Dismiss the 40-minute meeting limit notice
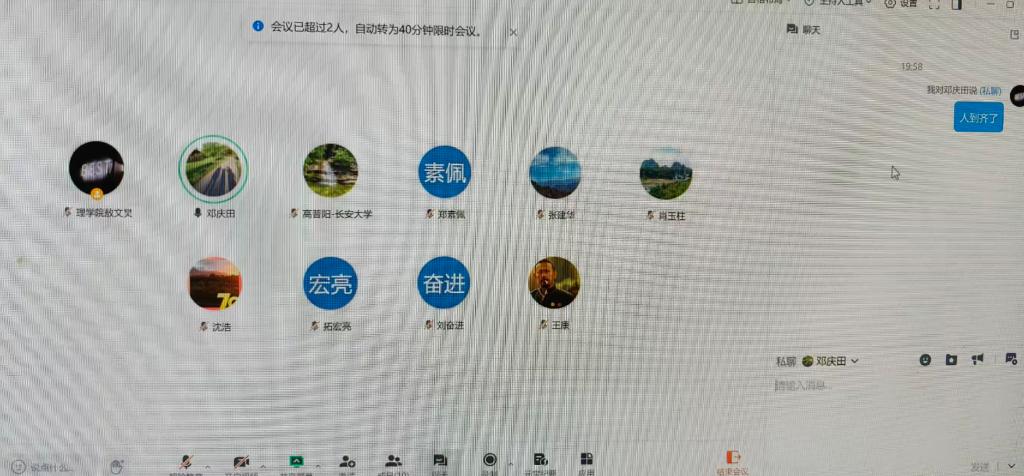The width and height of the screenshot is (1024, 476). [x=514, y=31]
